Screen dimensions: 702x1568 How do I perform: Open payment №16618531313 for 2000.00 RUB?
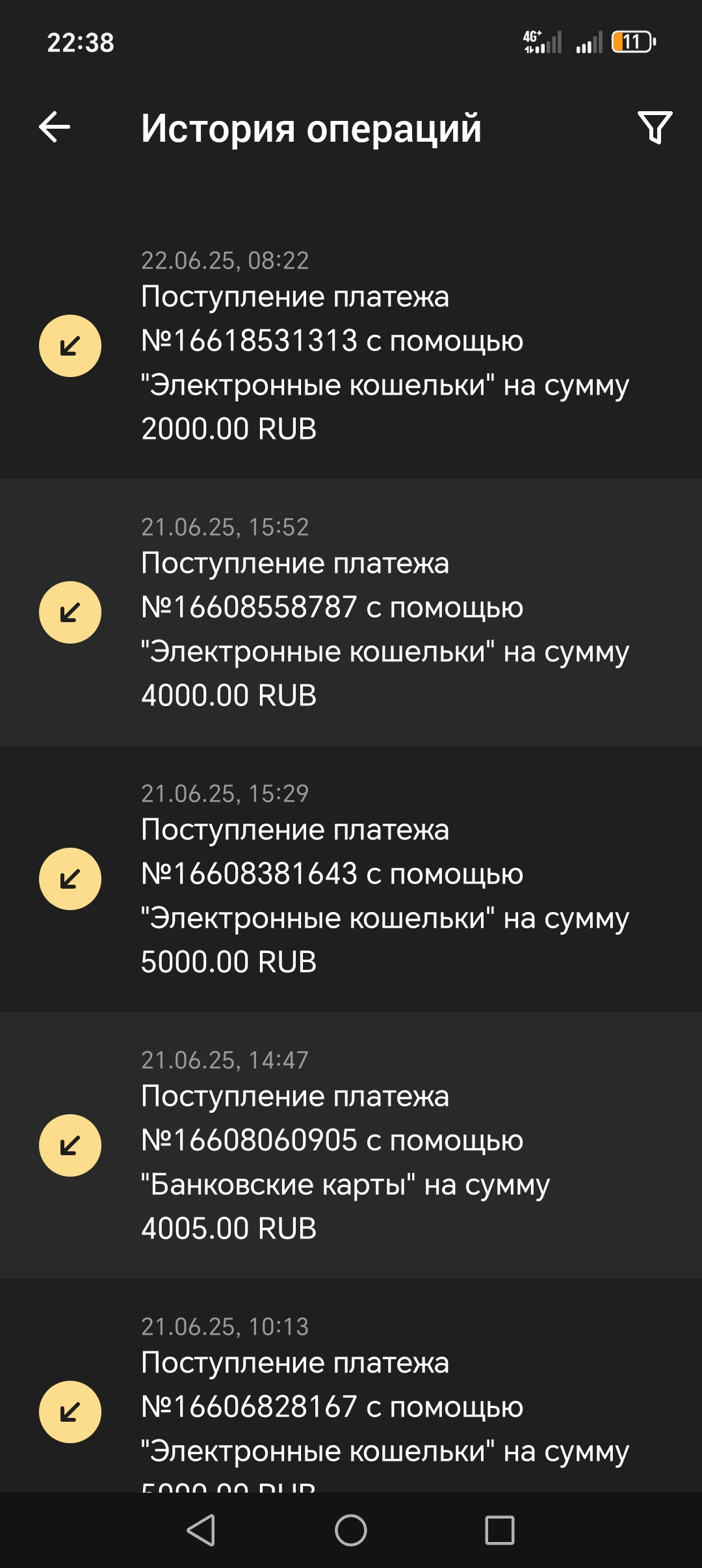(x=351, y=346)
